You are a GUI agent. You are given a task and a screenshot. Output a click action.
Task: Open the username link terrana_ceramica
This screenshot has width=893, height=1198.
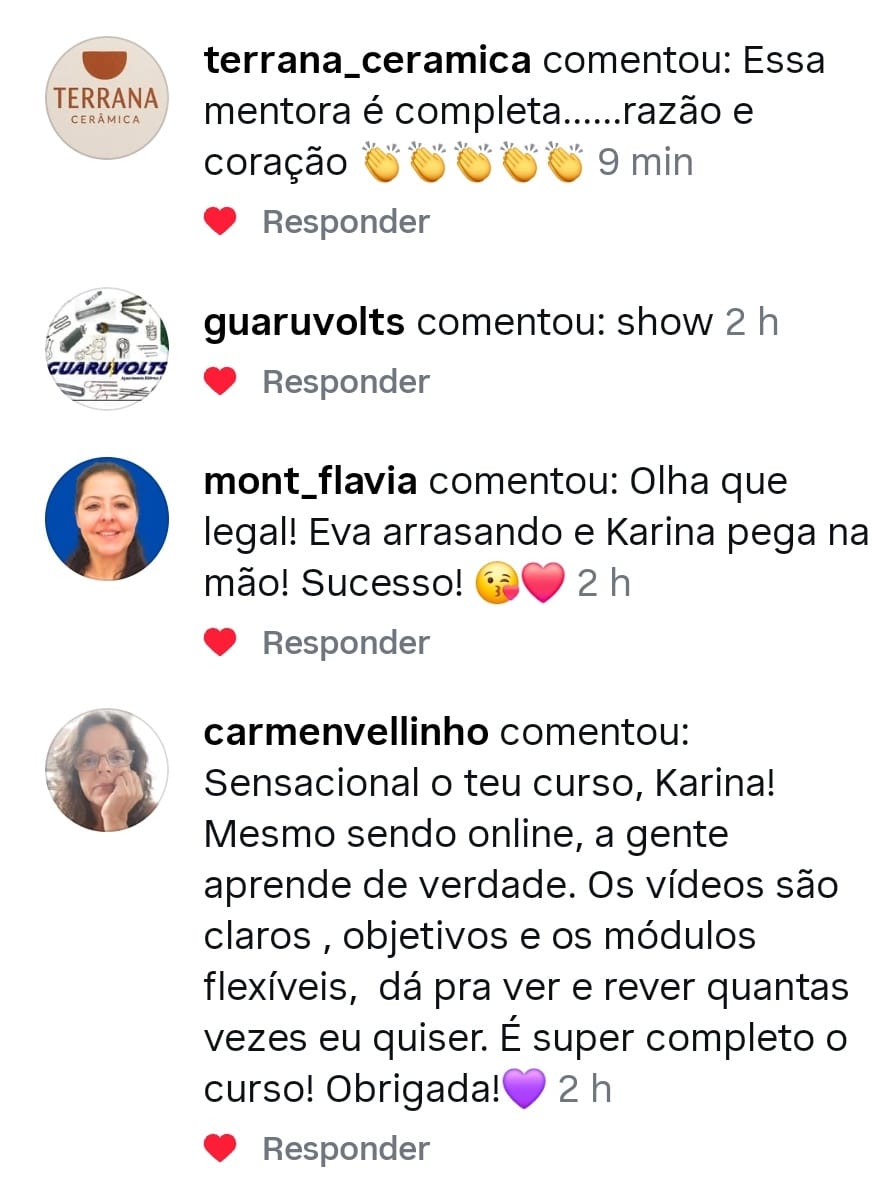[367, 62]
